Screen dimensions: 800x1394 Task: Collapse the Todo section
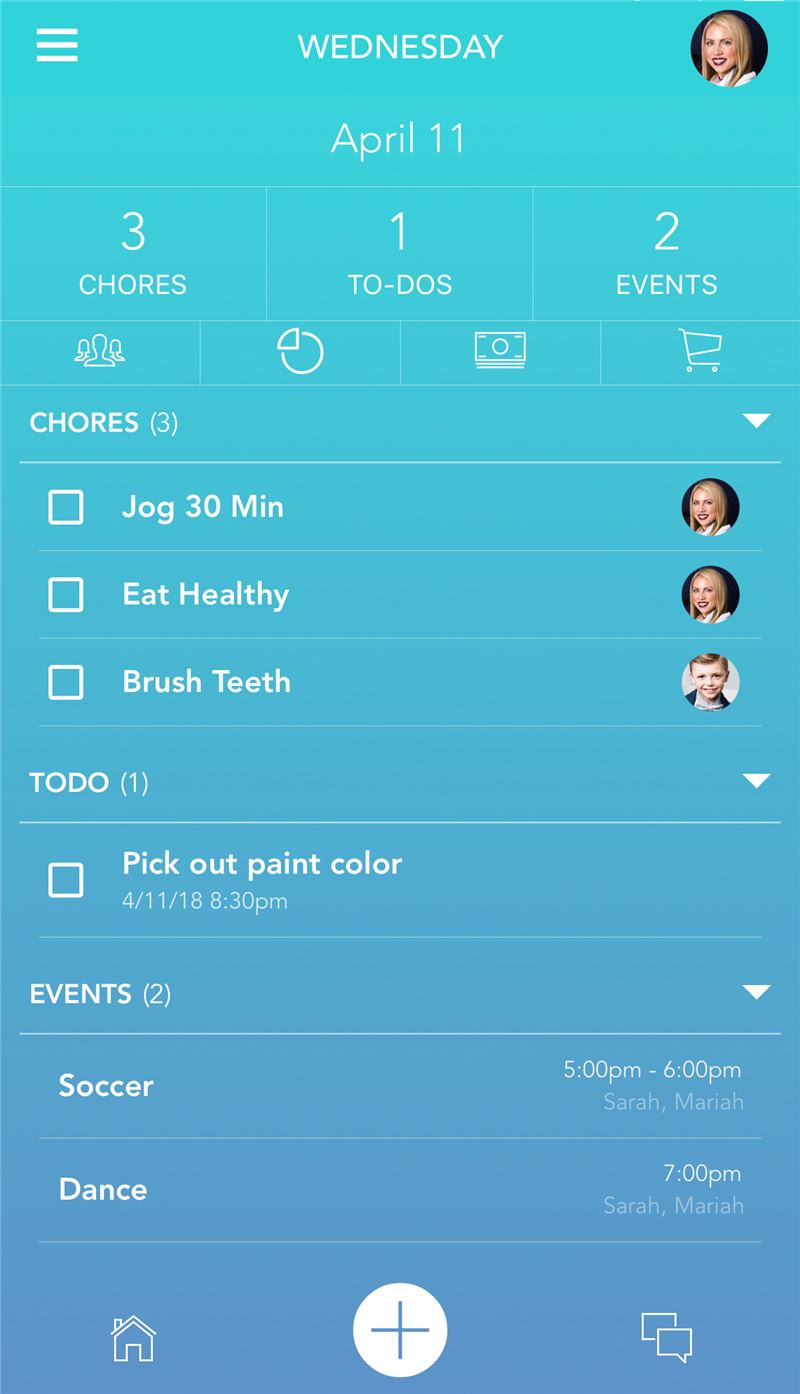tap(757, 781)
